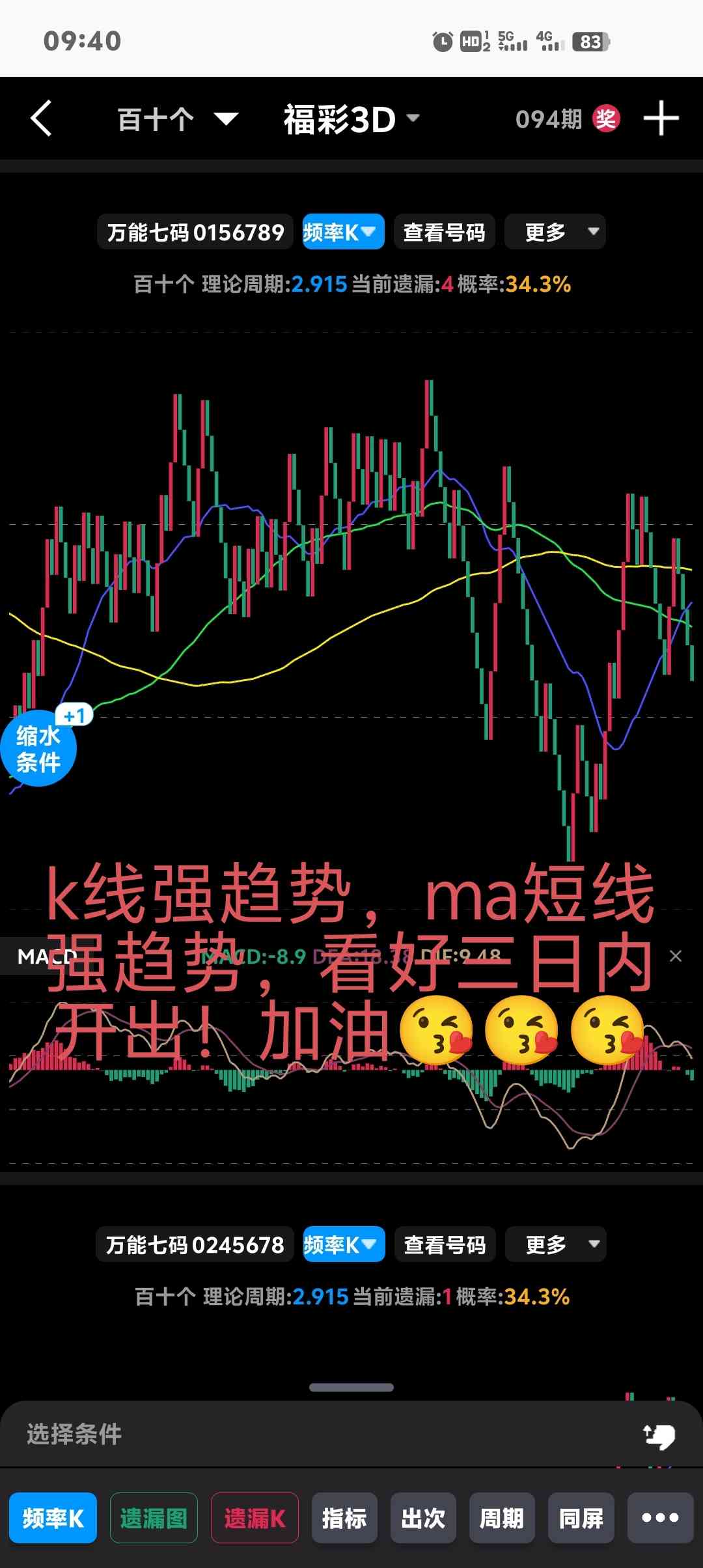Go back using the top-left arrow
The width and height of the screenshot is (703, 1568).
click(41, 119)
